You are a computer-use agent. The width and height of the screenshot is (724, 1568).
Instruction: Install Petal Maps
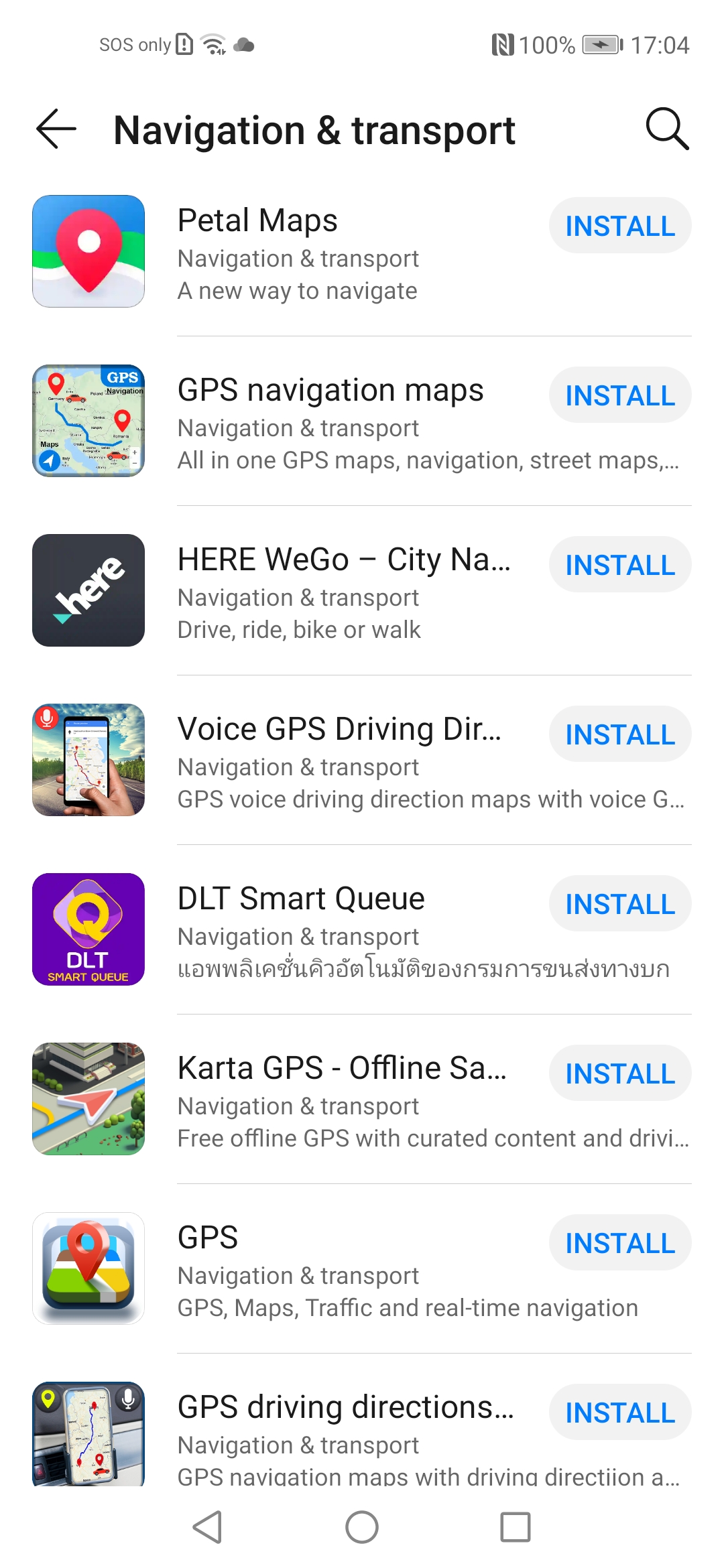pyautogui.click(x=619, y=226)
